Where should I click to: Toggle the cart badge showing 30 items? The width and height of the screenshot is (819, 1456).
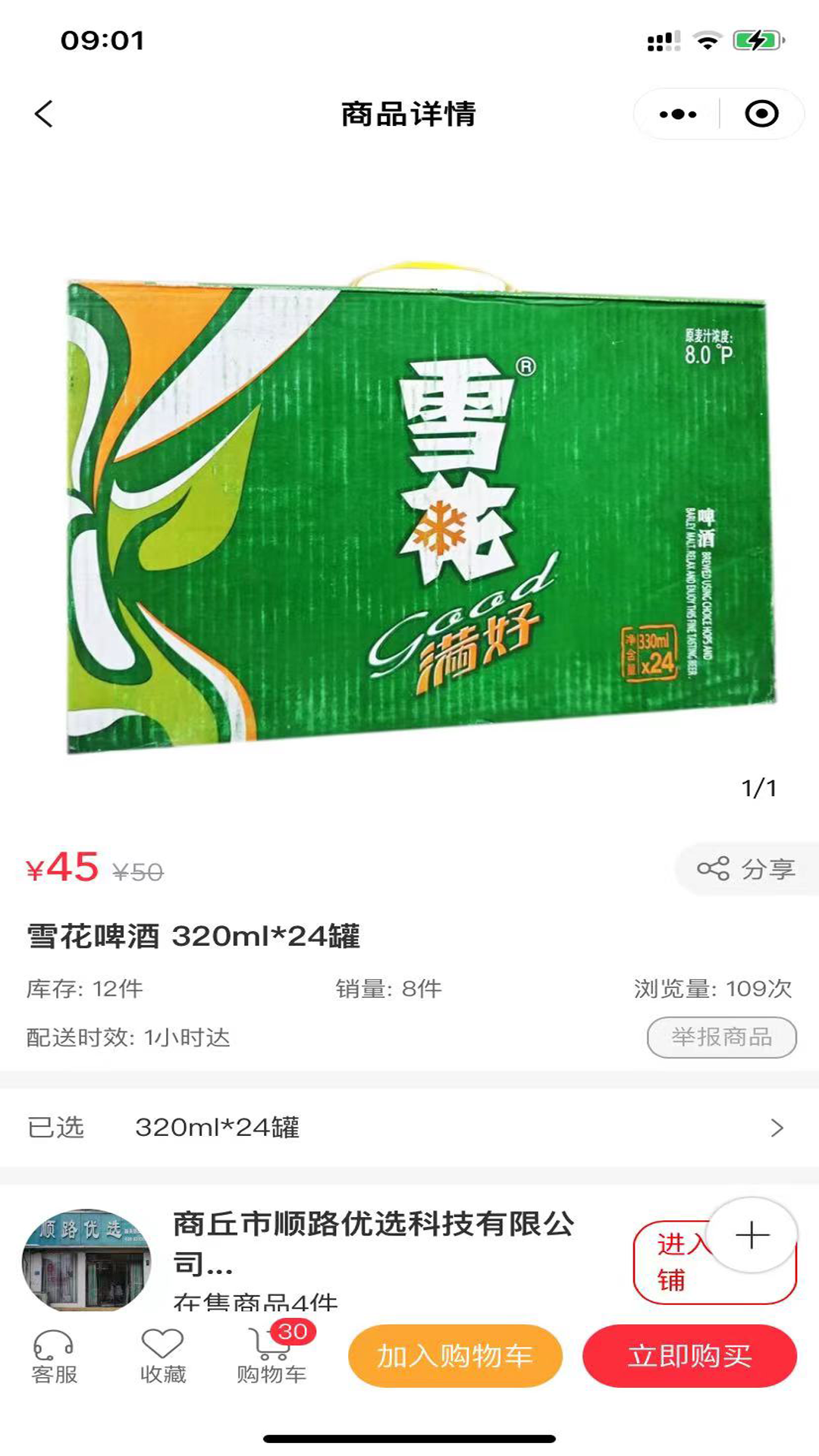click(290, 1331)
